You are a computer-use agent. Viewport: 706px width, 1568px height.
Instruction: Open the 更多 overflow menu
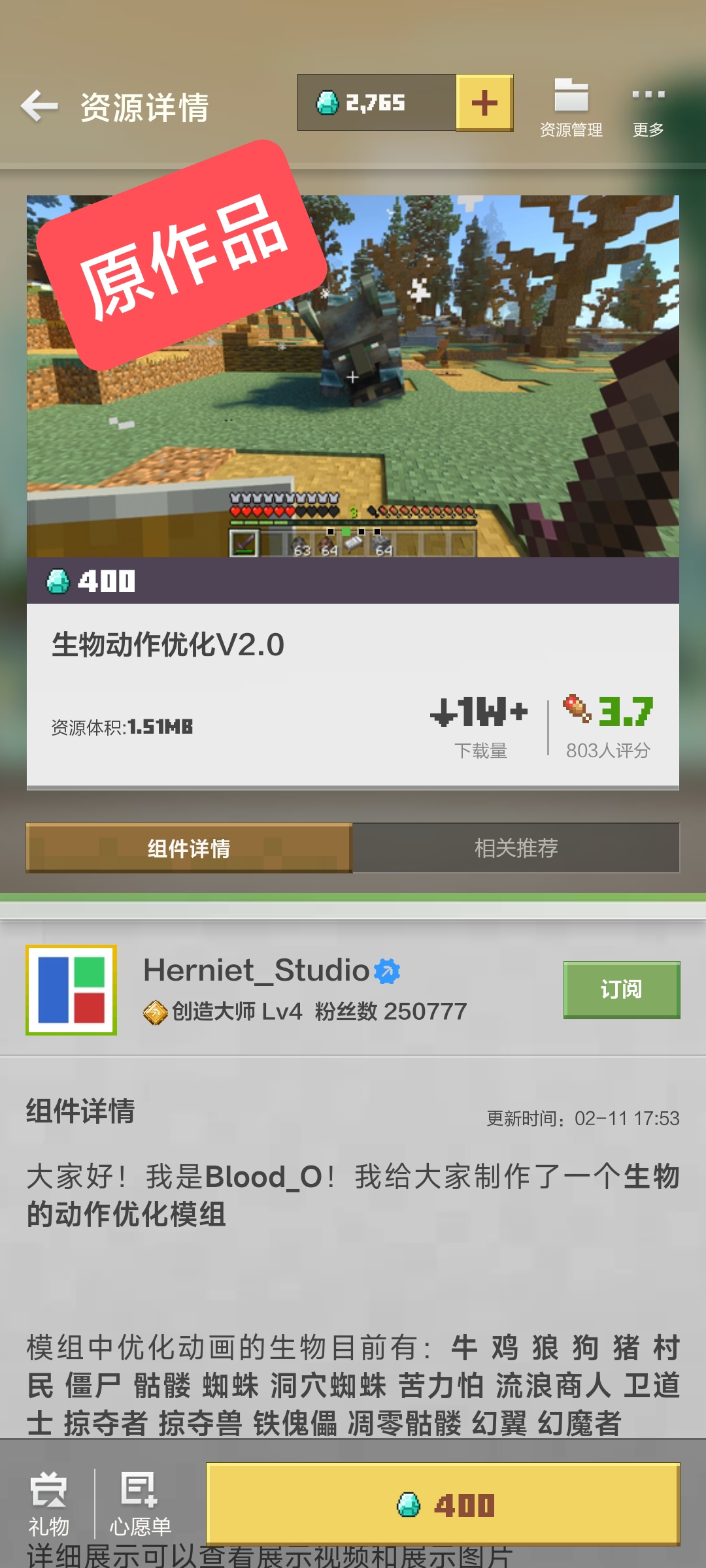click(x=648, y=108)
